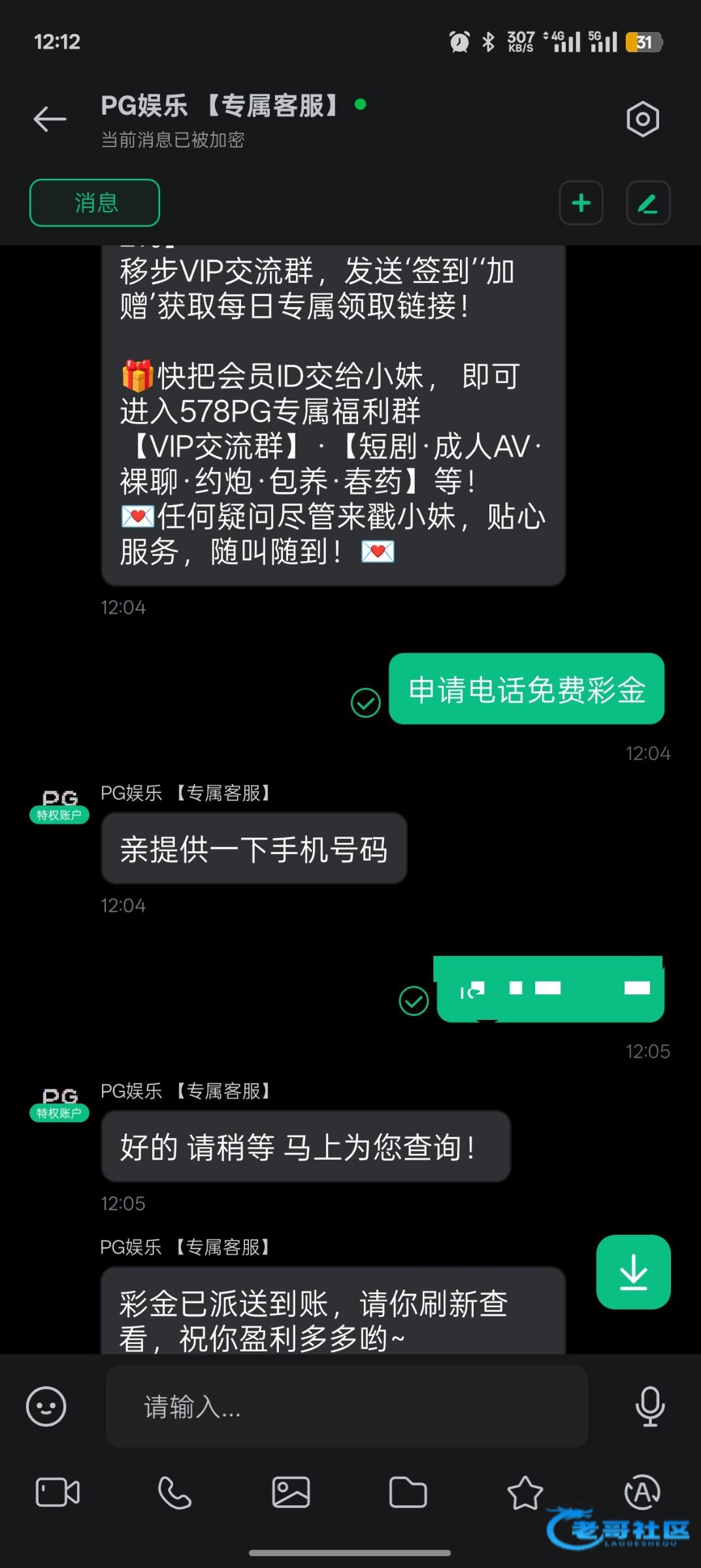Open favorites with the star icon
701x1568 pixels.
point(525,1492)
